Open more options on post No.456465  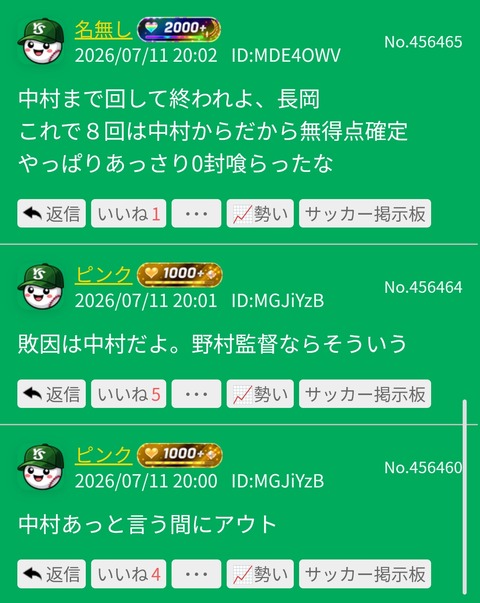[196, 213]
